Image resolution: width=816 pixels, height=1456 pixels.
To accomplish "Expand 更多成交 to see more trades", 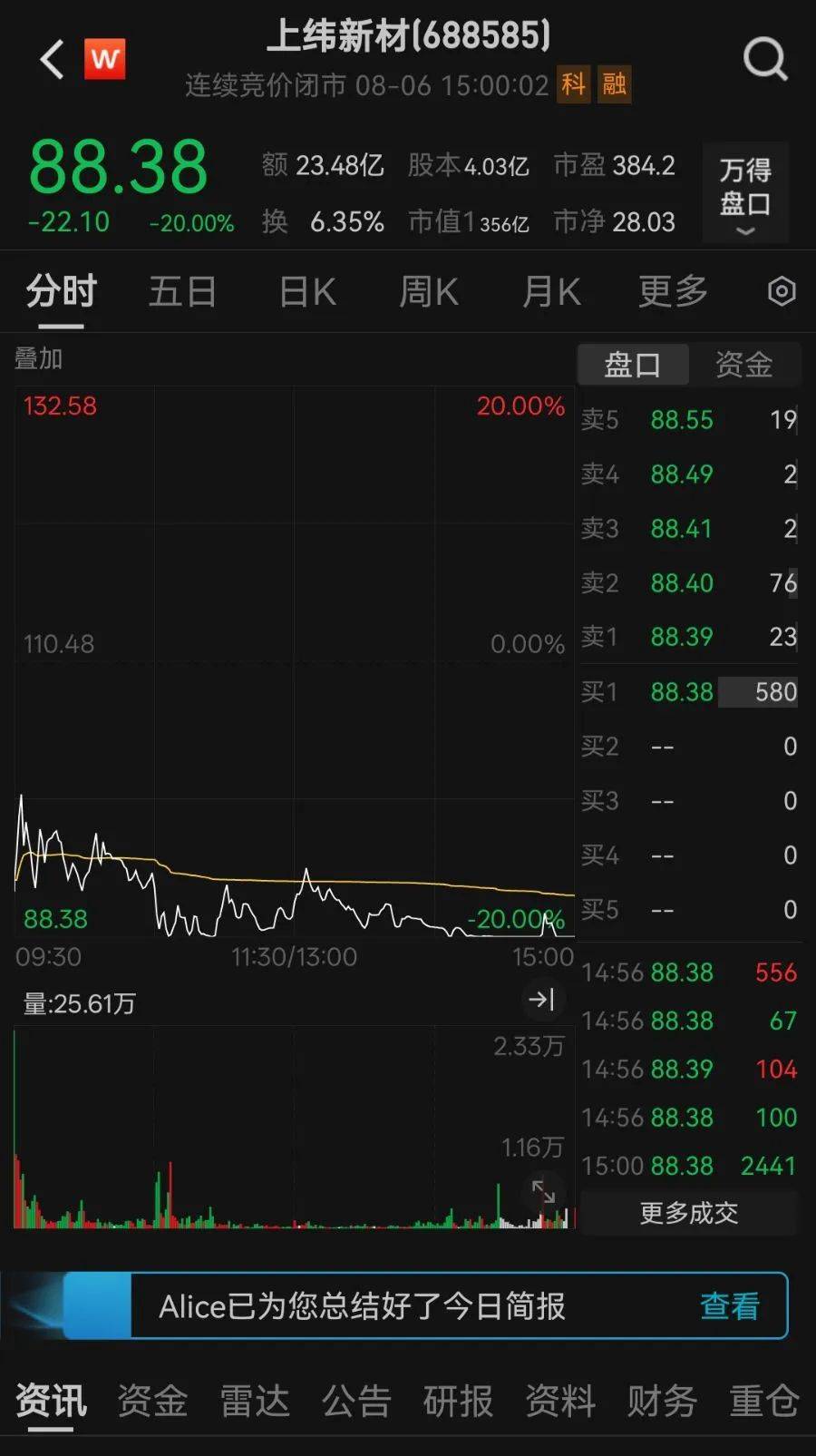I will [688, 1212].
